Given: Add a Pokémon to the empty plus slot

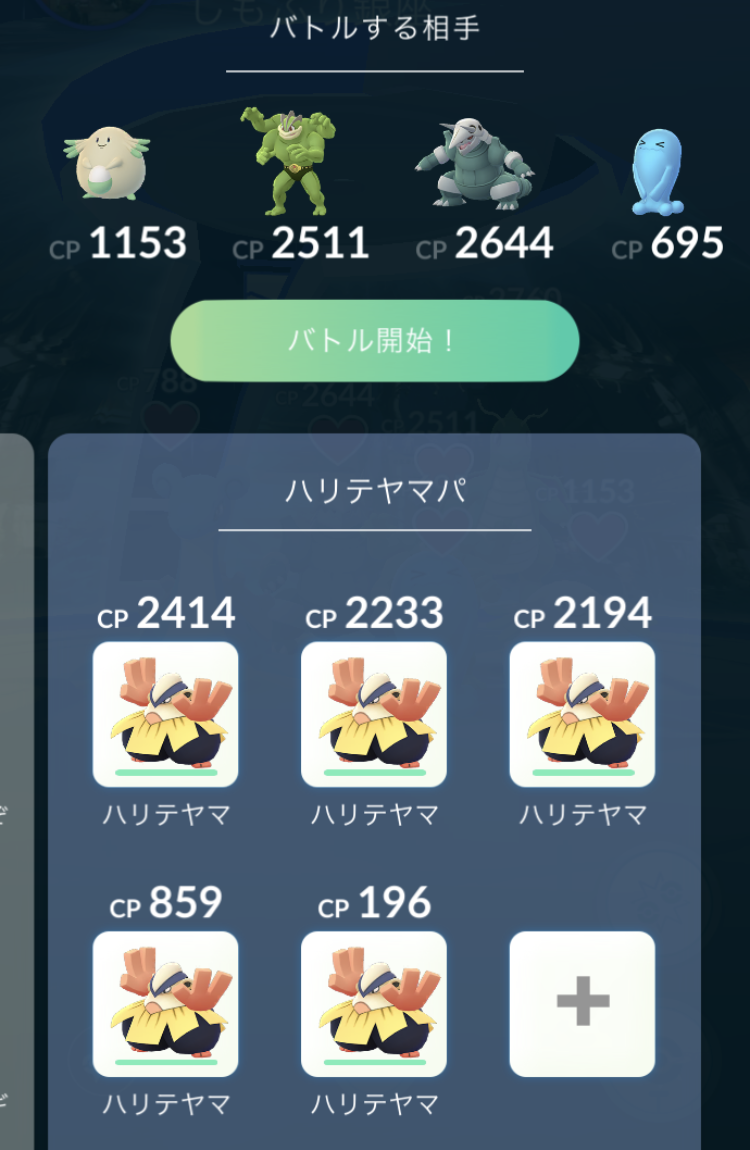Looking at the screenshot, I should click(582, 1004).
